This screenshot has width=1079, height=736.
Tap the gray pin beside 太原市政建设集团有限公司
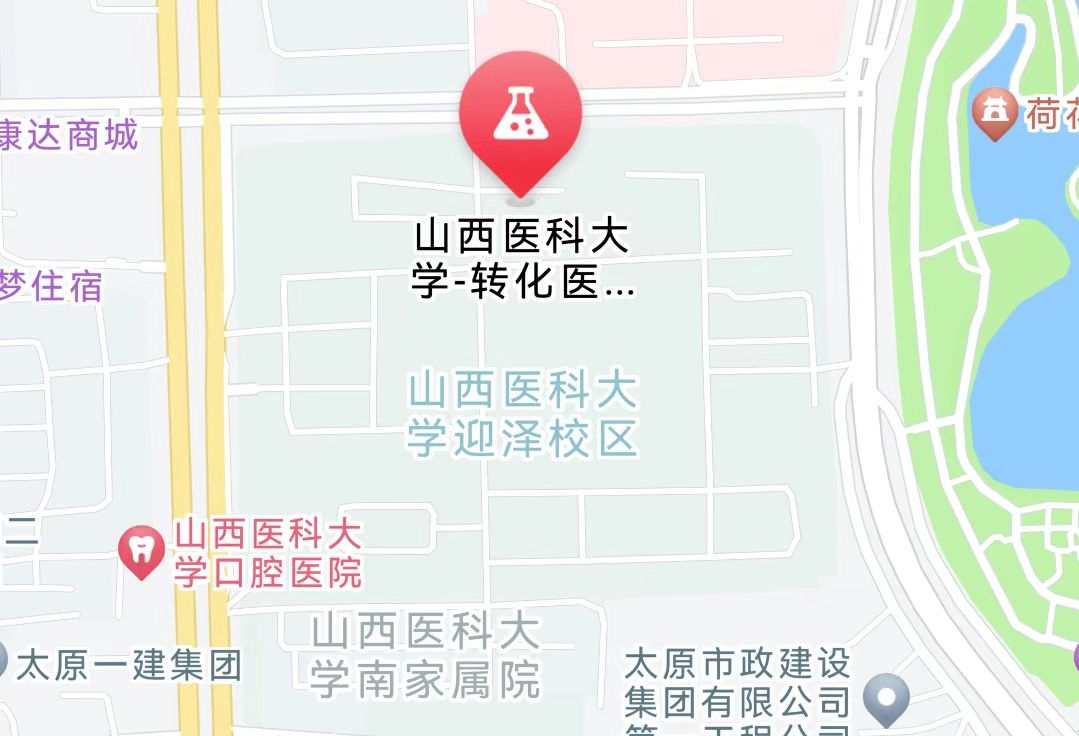pyautogui.click(x=886, y=698)
